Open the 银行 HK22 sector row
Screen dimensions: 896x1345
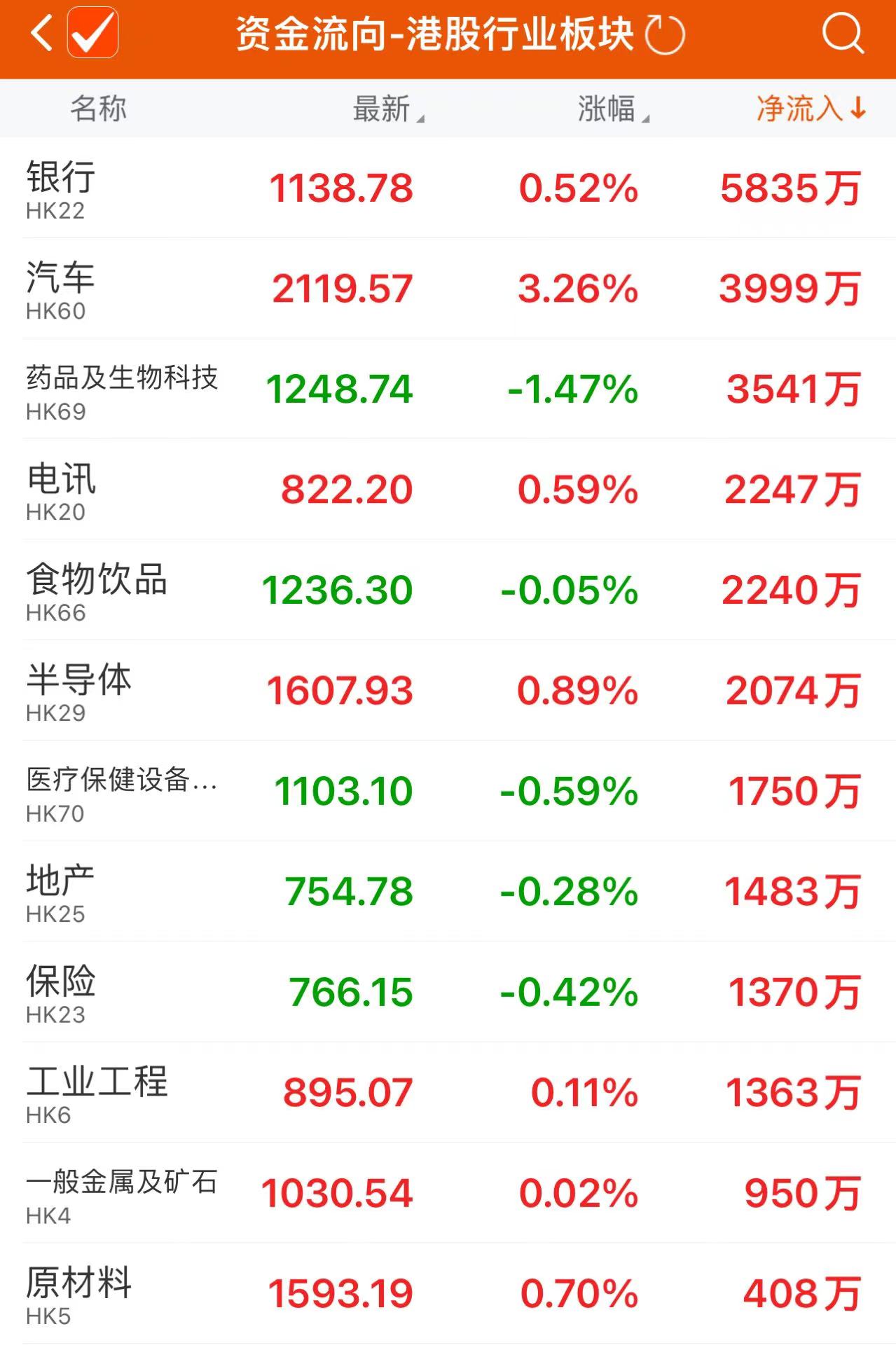click(x=448, y=188)
